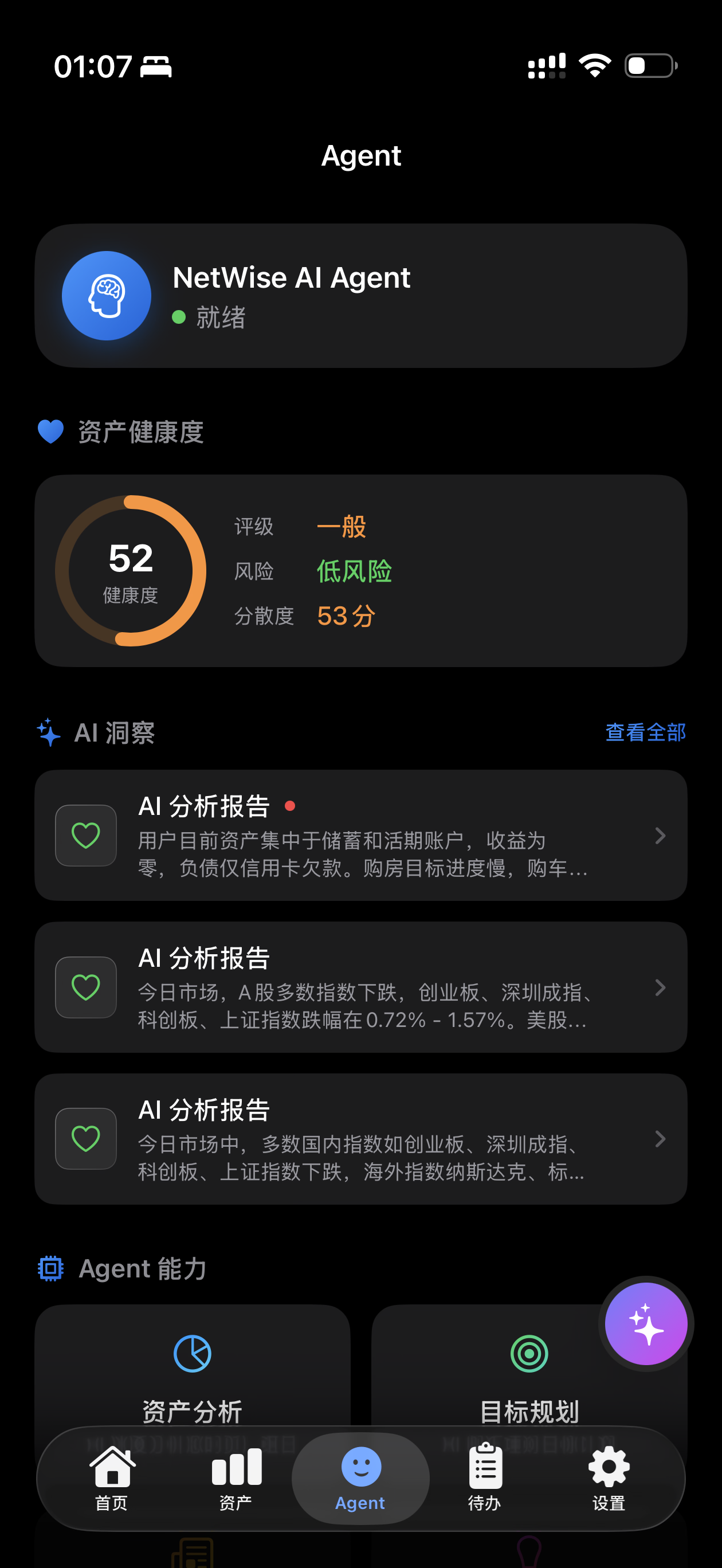
Task: Expand the third AI 分析报告 card
Action: click(661, 1139)
